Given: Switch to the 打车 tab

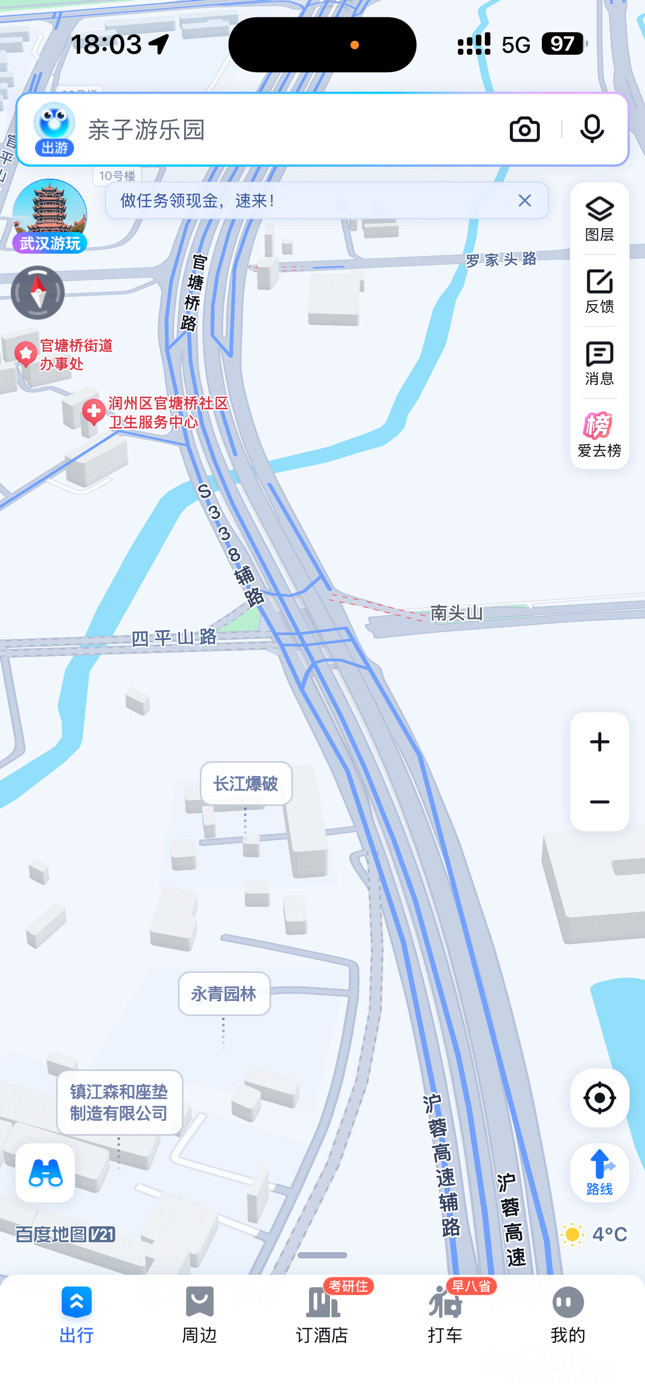Looking at the screenshot, I should coord(445,1314).
